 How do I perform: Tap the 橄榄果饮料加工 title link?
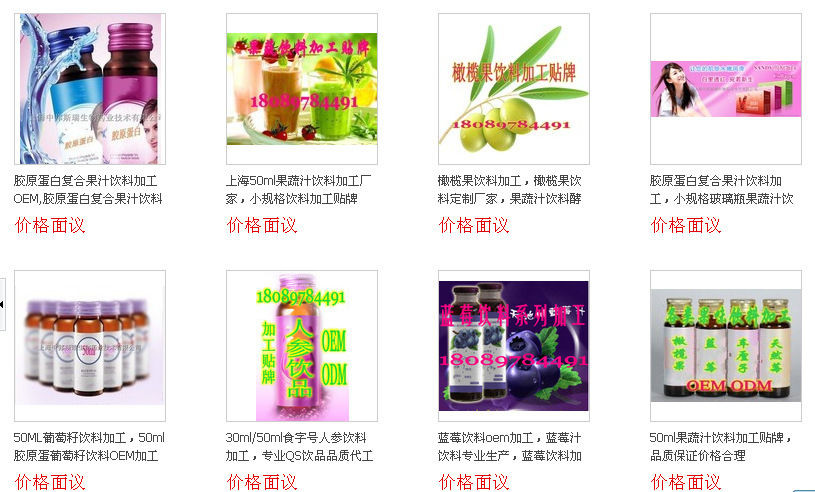(x=508, y=190)
